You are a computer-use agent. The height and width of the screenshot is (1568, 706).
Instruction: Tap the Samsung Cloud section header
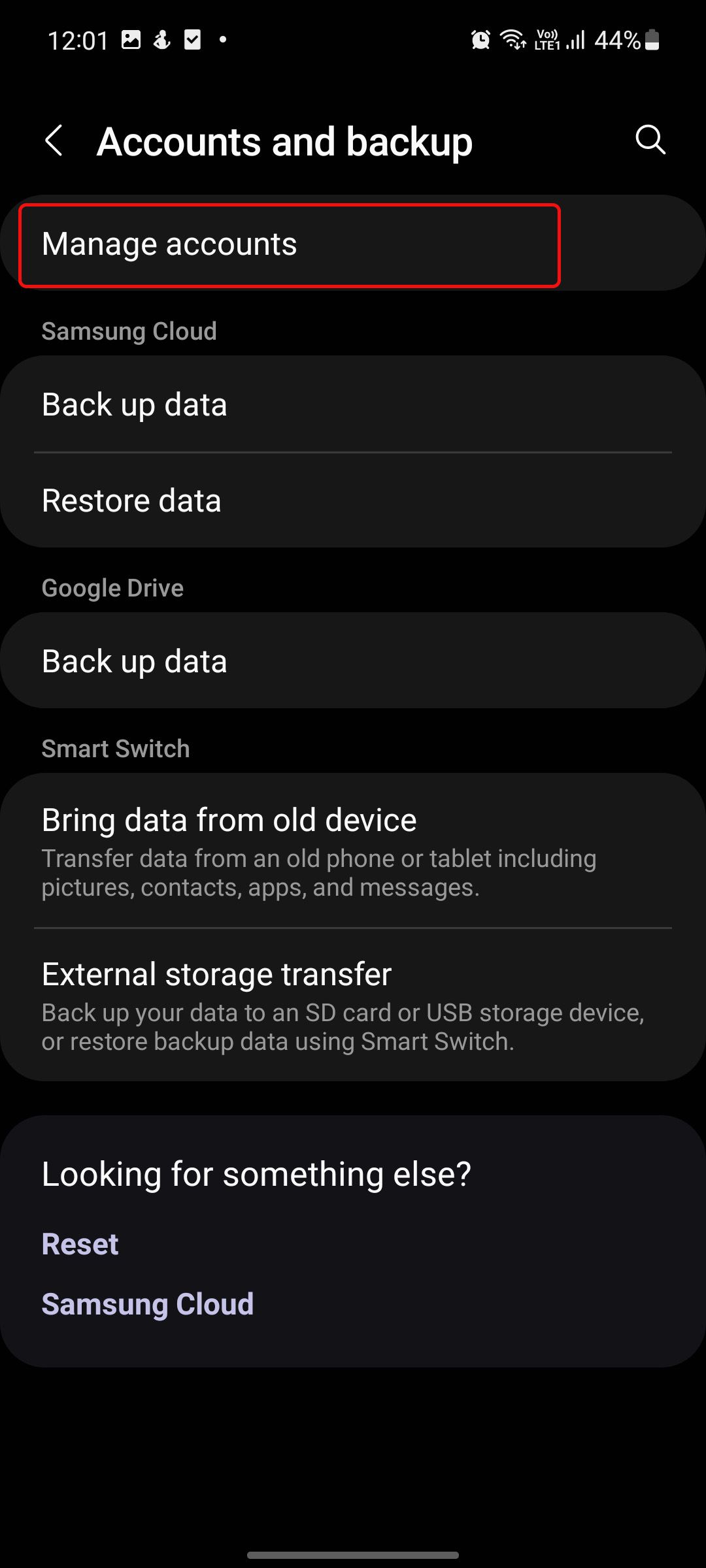coord(129,331)
